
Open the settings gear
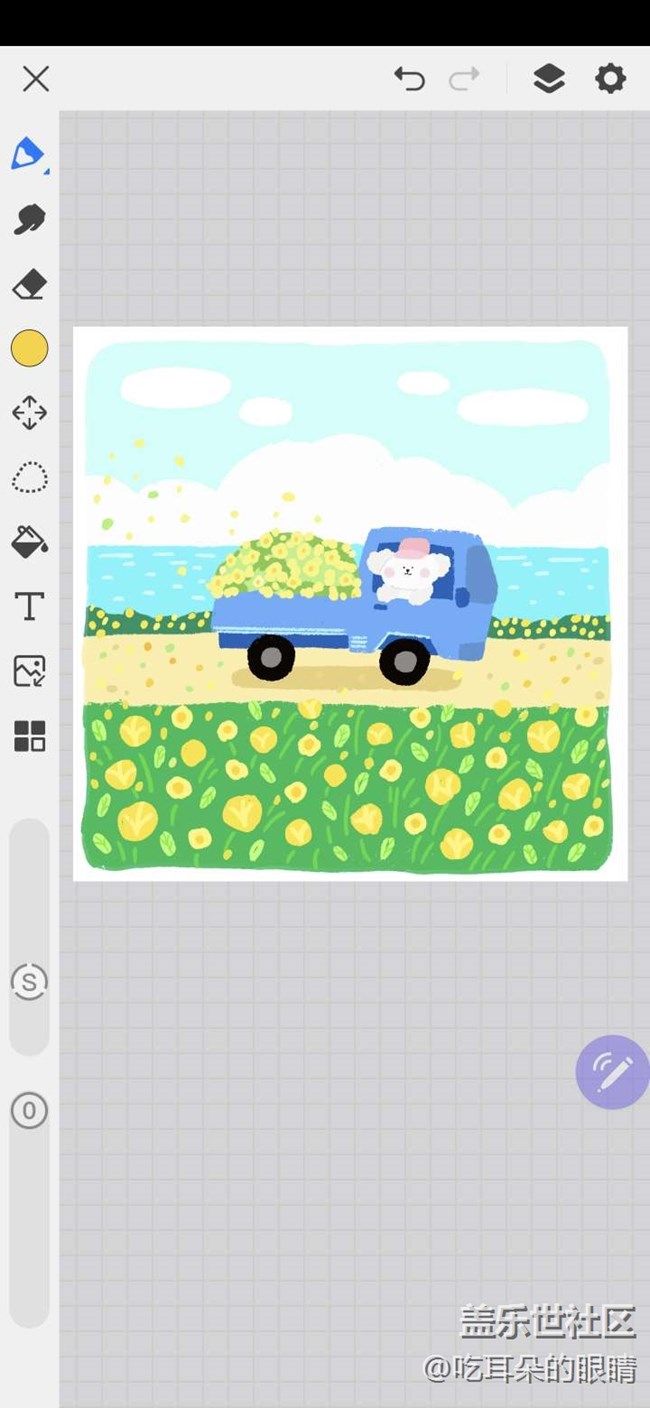[610, 78]
